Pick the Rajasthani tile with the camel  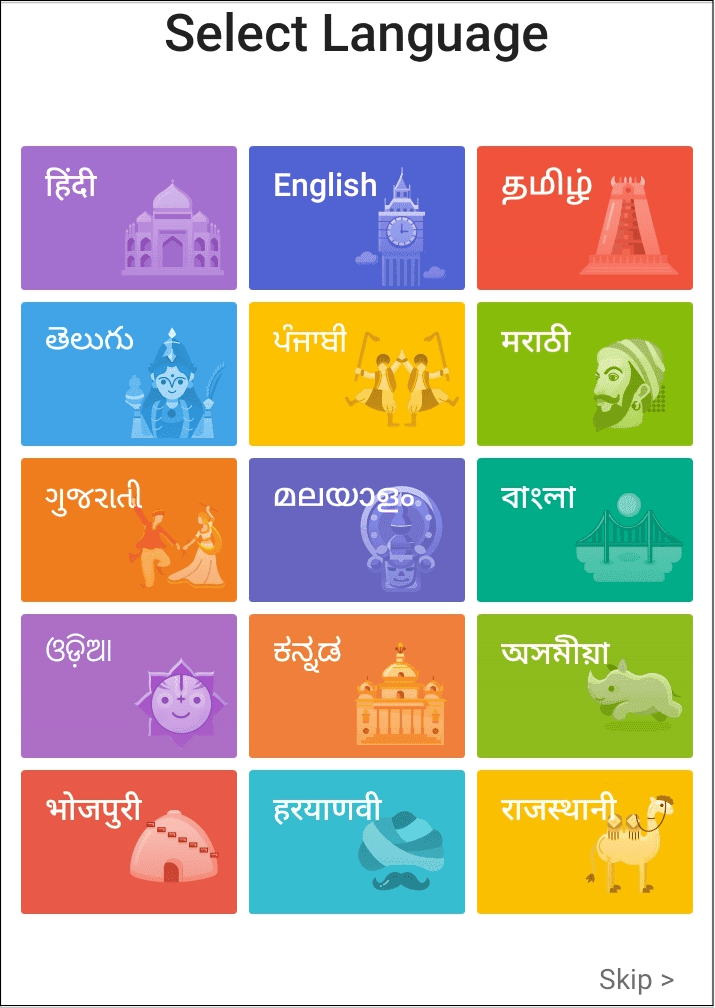tap(584, 842)
